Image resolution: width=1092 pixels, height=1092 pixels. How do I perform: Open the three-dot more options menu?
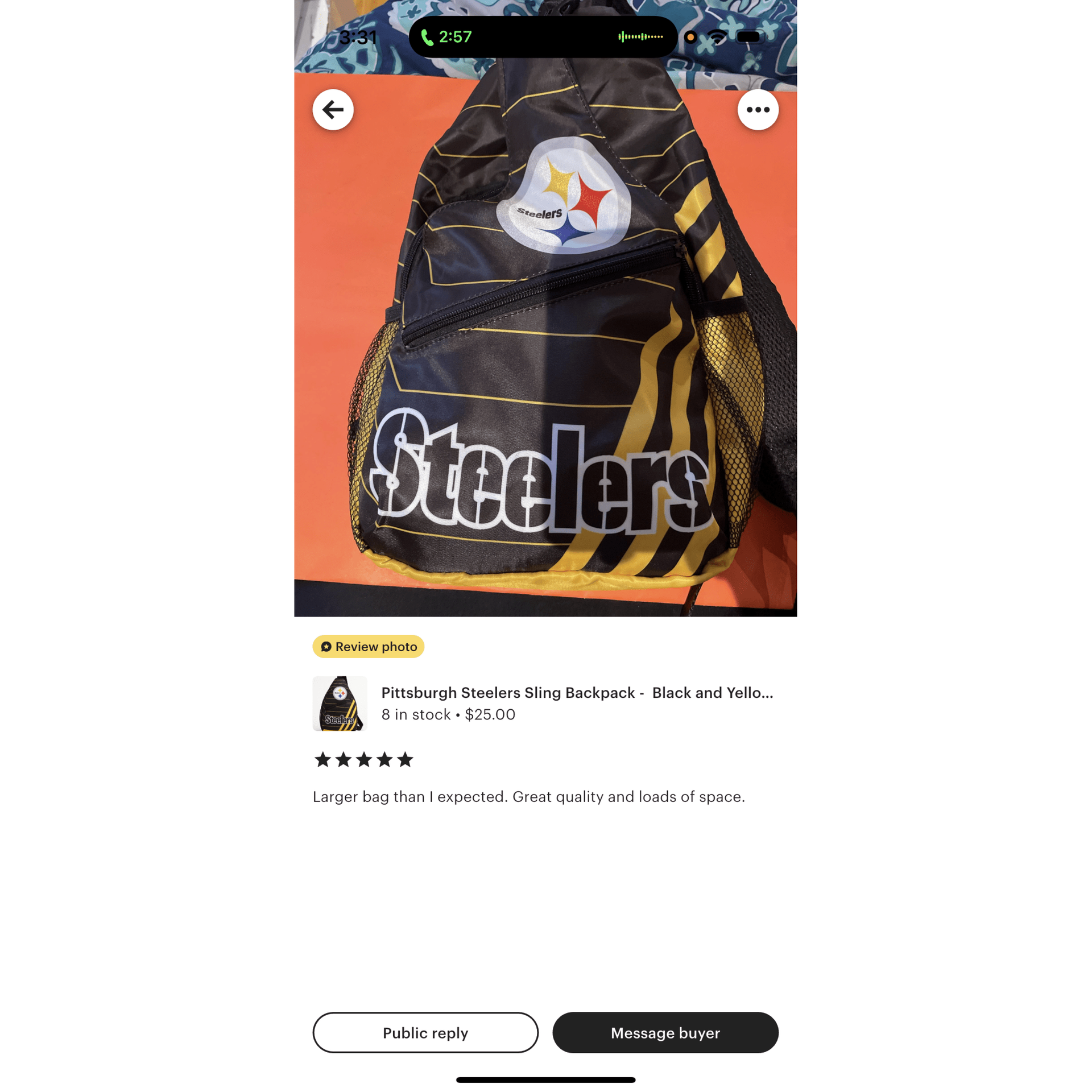(758, 110)
